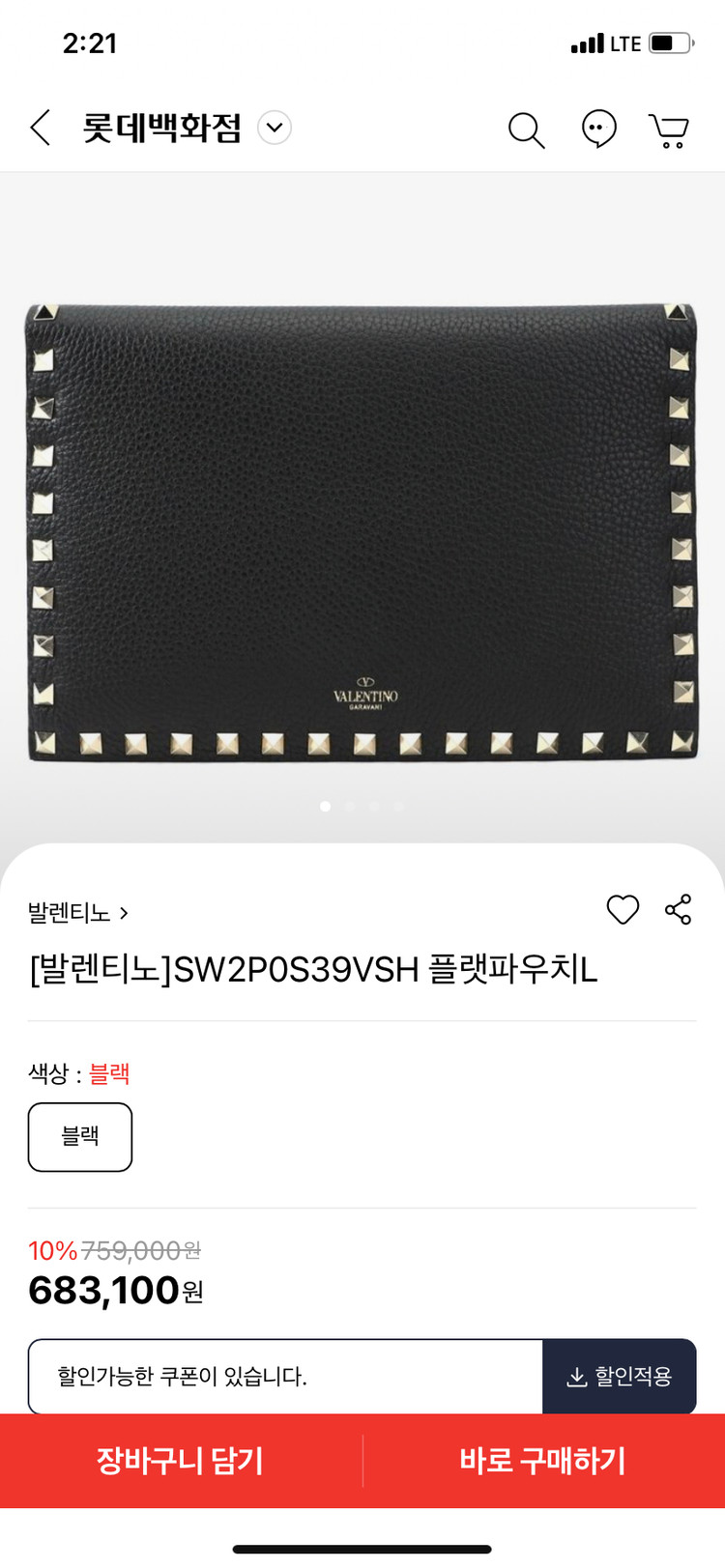Image resolution: width=725 pixels, height=1568 pixels.
Task: Expand the 롯데백화점 store selector chevron
Action: pos(275,128)
